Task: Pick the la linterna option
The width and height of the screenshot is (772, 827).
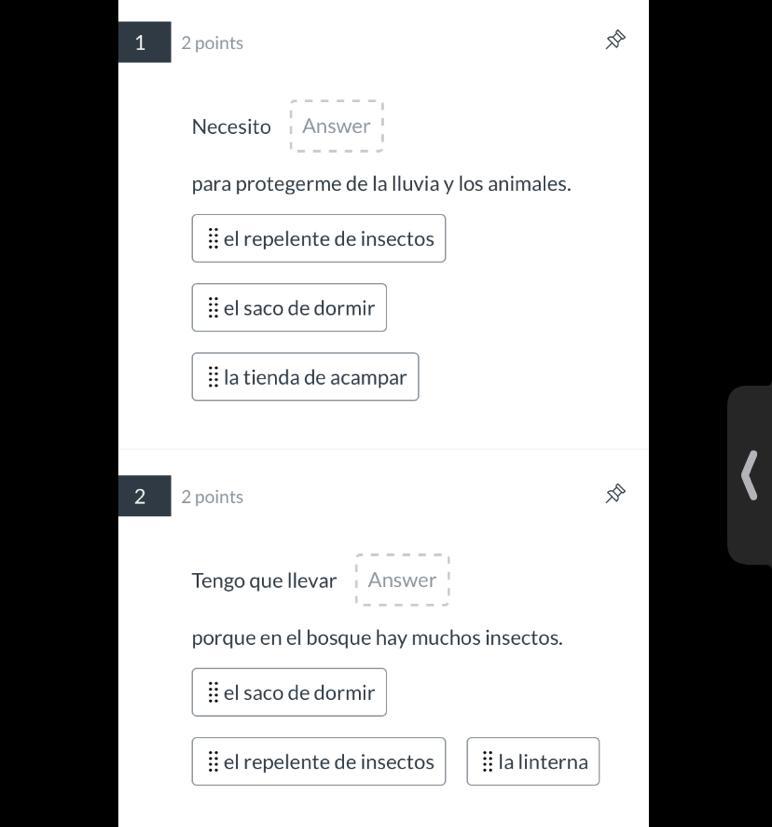Action: 533,762
